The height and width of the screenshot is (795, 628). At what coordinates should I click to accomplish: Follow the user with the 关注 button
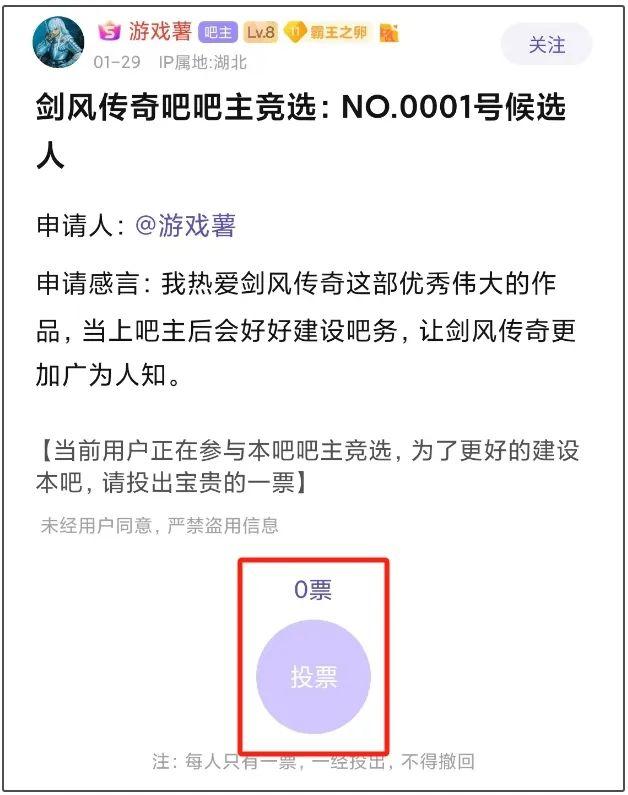pos(546,45)
